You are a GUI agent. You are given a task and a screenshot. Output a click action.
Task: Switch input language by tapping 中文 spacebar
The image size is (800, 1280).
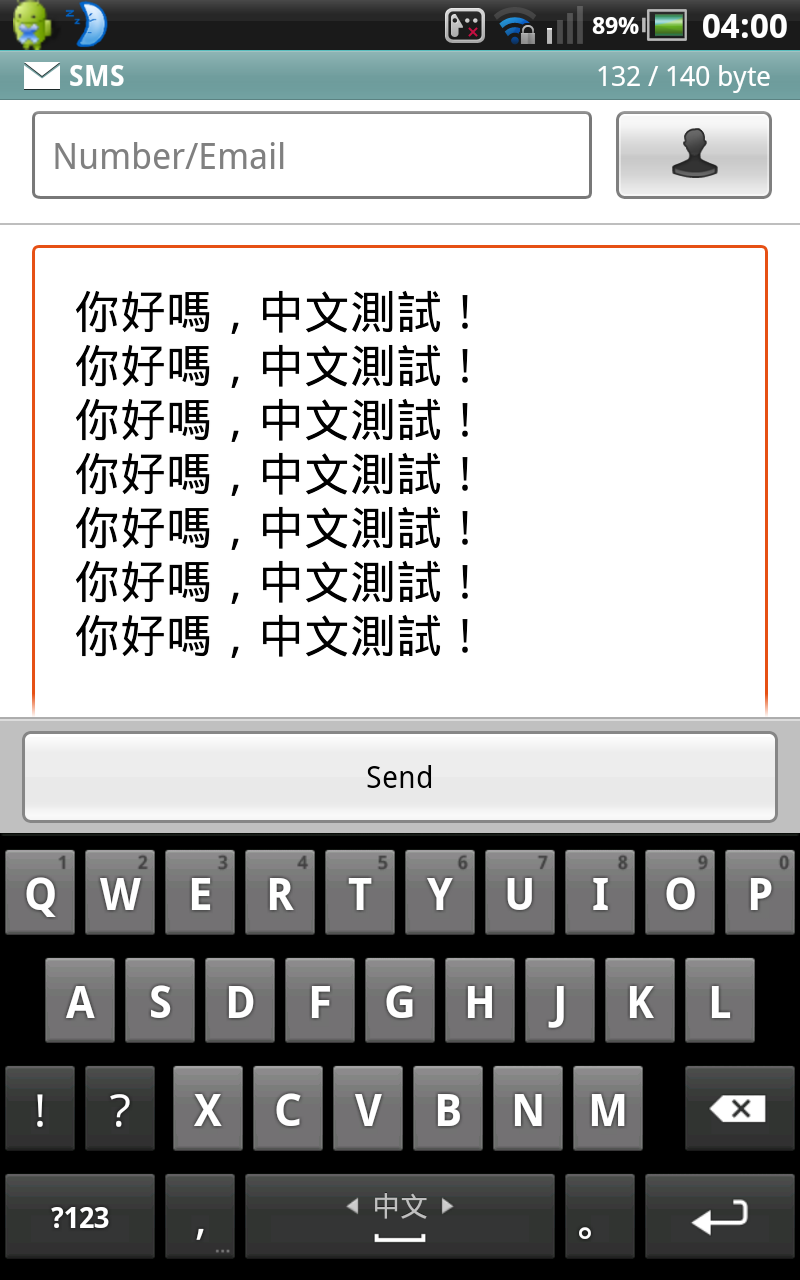[399, 1215]
